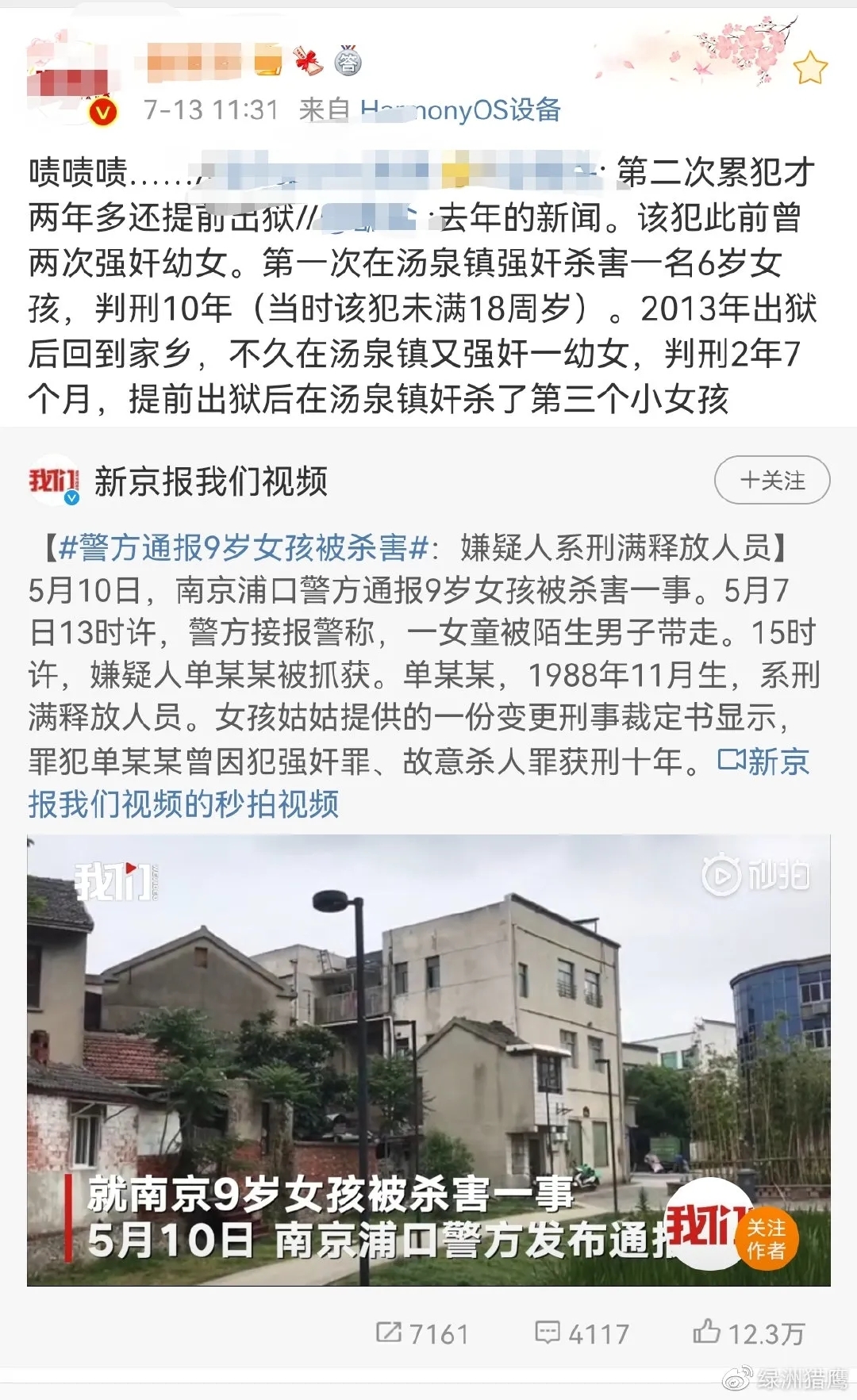Image resolution: width=857 pixels, height=1400 pixels.
Task: Like the post with 12.3万 likes
Action: coord(749,1333)
